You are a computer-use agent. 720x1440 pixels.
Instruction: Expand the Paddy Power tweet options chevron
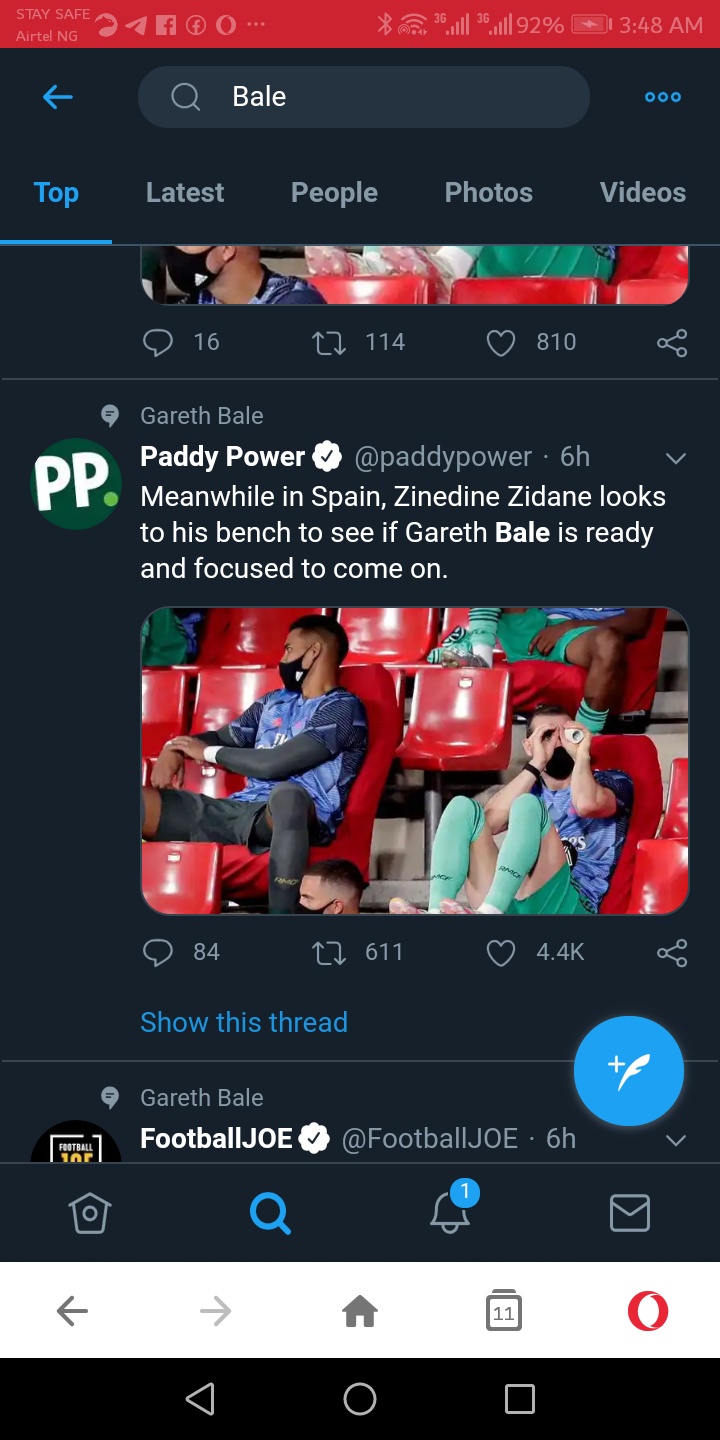[676, 458]
